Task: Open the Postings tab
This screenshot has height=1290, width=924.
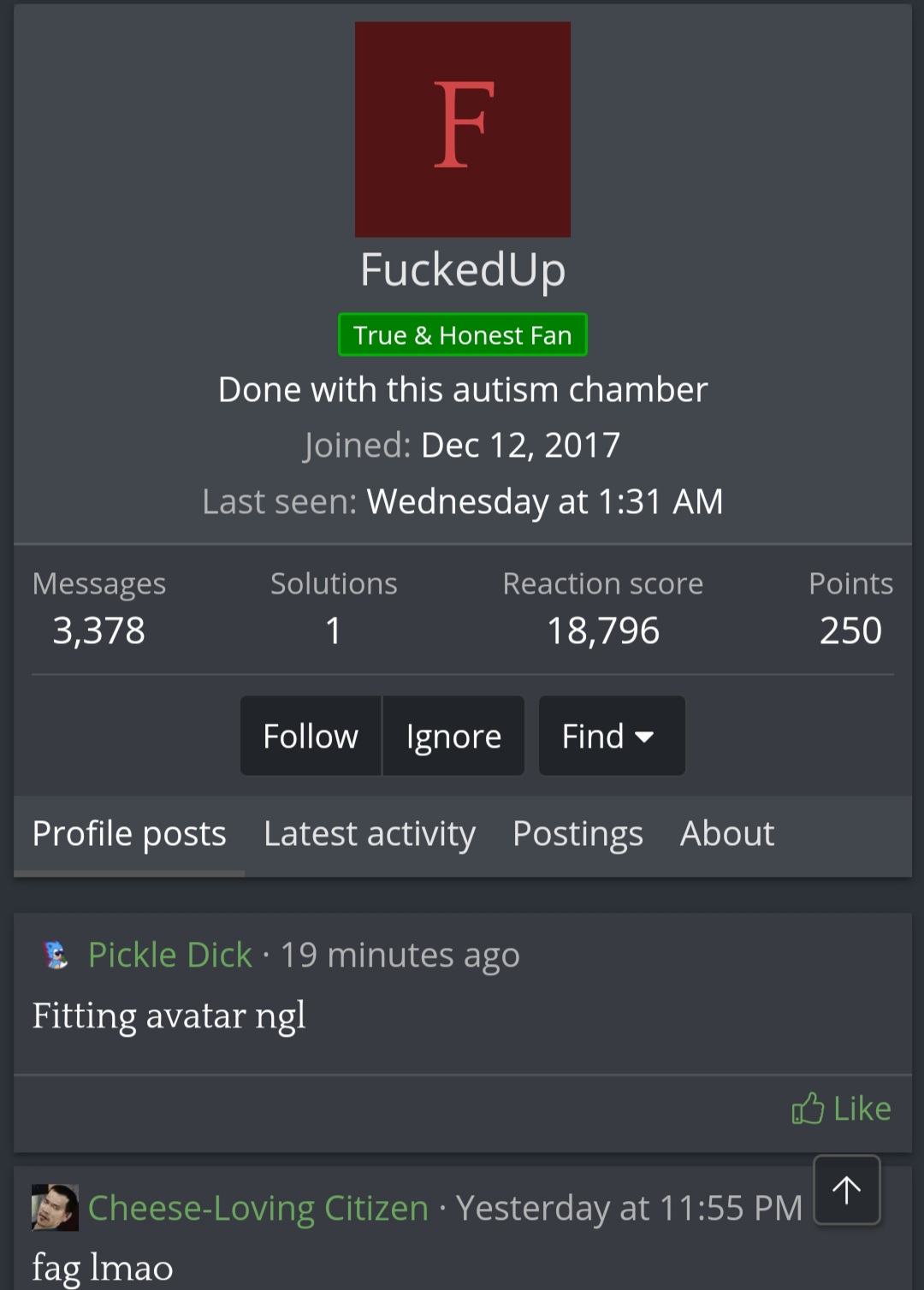Action: pyautogui.click(x=577, y=834)
